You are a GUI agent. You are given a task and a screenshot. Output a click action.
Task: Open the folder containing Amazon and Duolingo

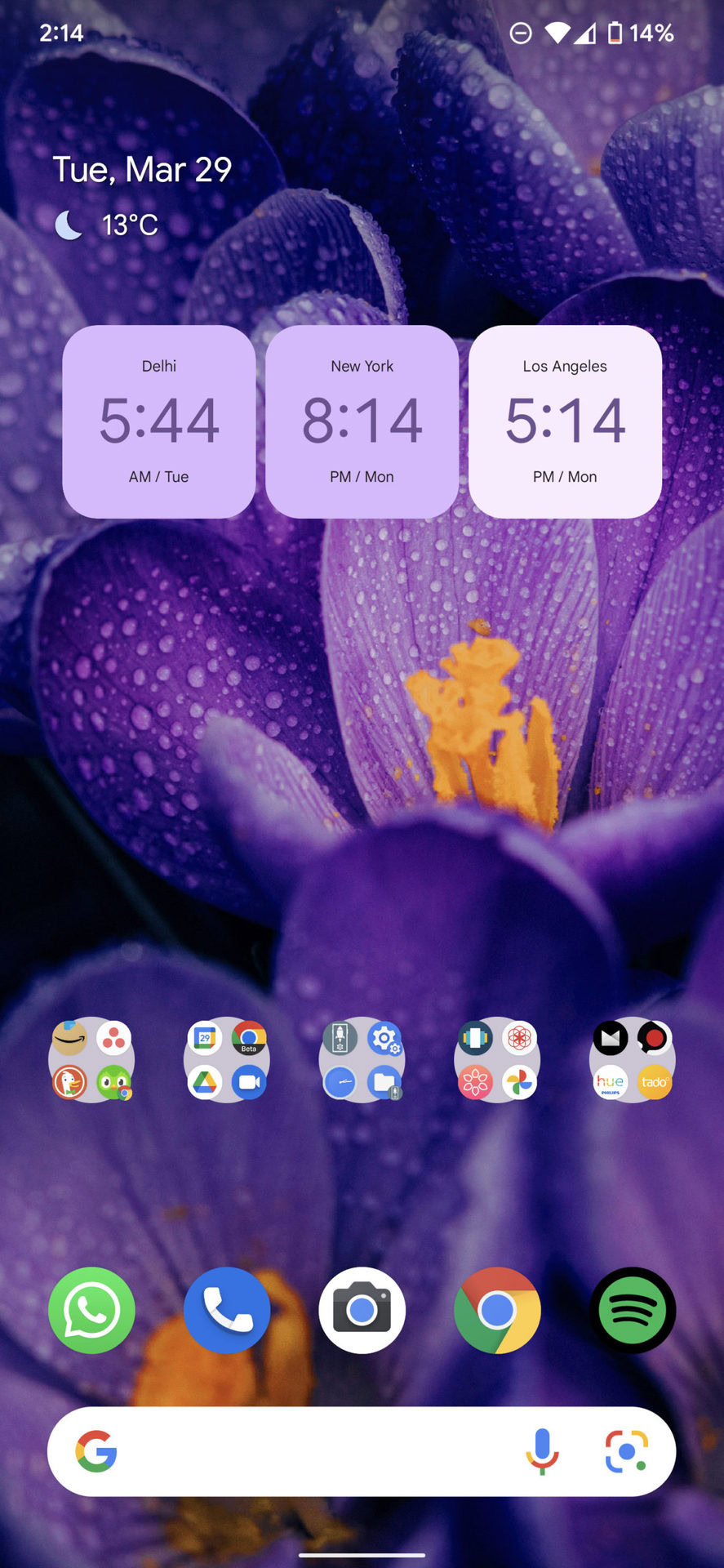91,1060
